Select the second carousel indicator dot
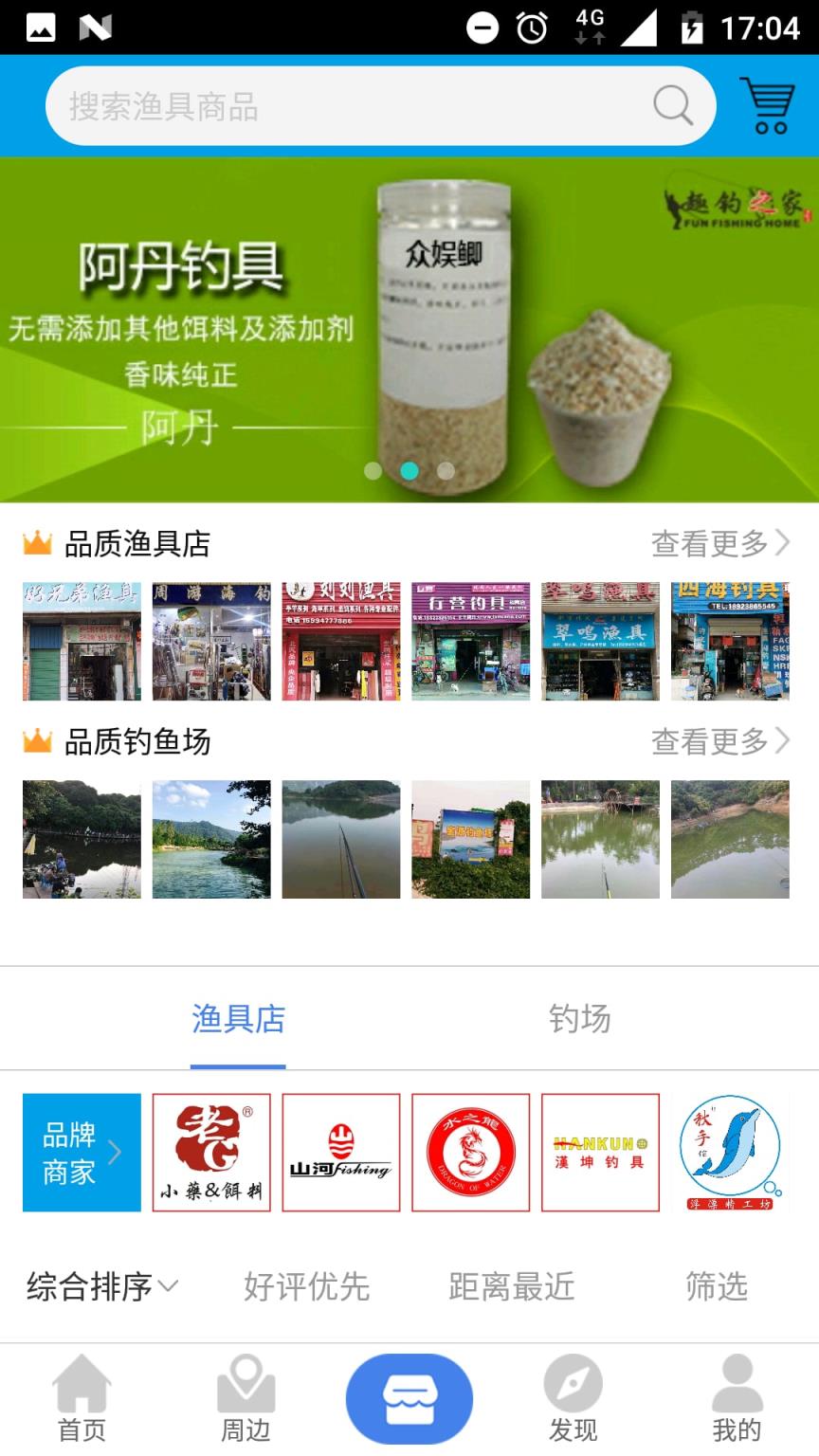The width and height of the screenshot is (819, 1456). click(409, 468)
